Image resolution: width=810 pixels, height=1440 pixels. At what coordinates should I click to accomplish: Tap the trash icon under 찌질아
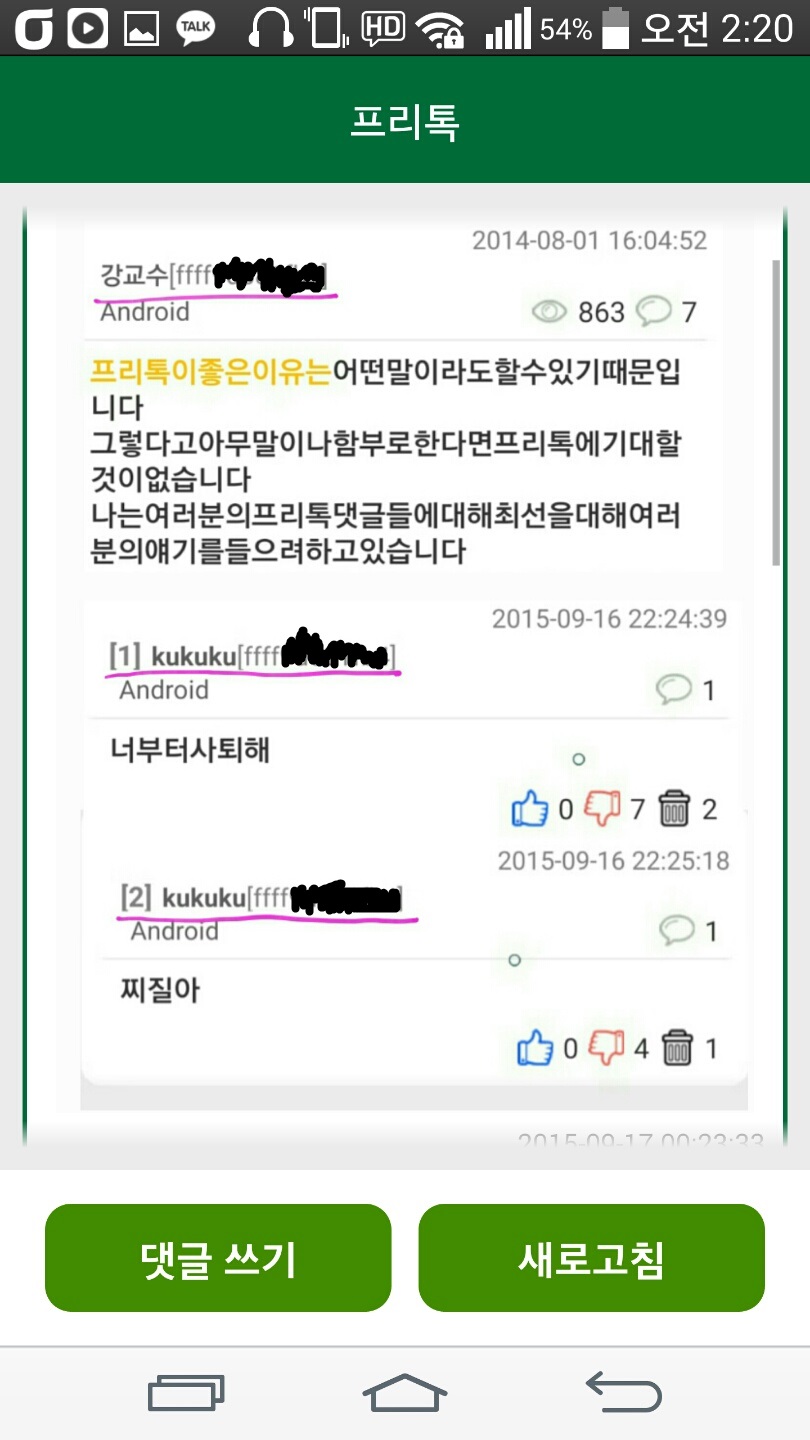pos(678,1048)
